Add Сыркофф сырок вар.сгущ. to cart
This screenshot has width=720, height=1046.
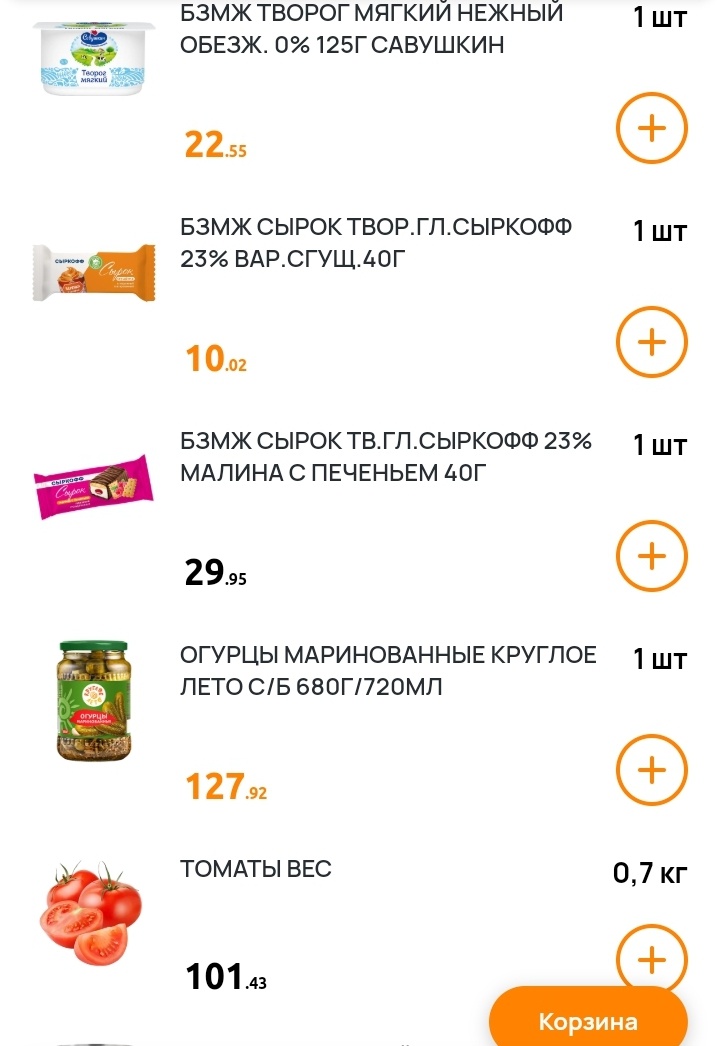(651, 343)
